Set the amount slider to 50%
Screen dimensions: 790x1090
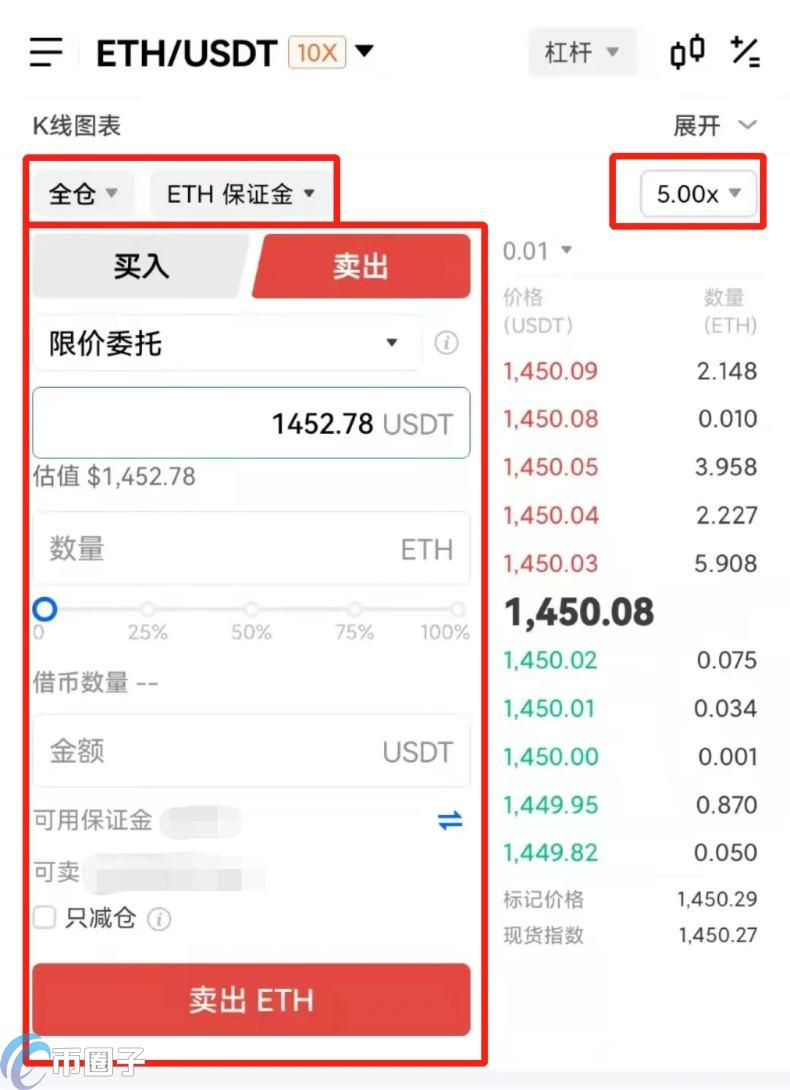coord(251,609)
